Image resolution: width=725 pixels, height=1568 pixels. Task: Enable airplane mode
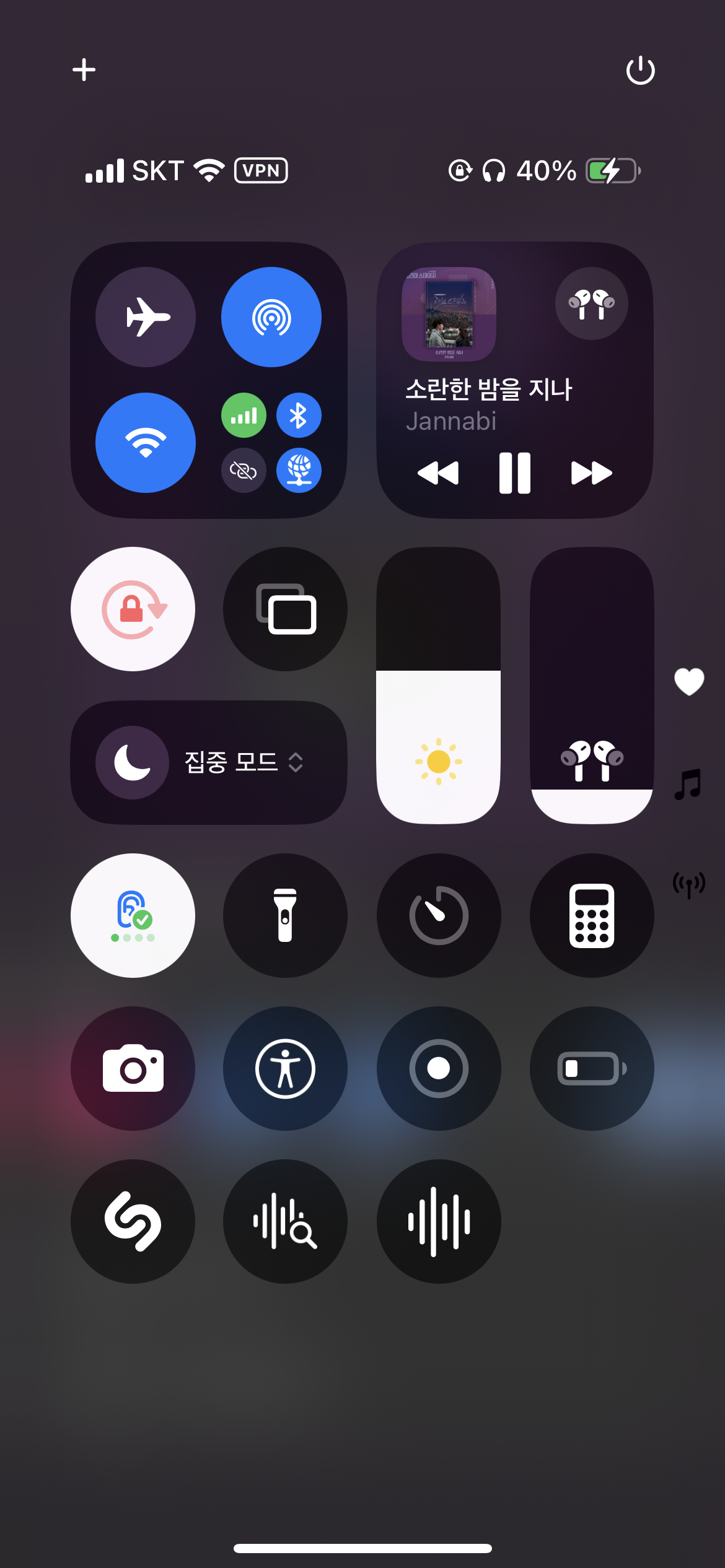146,317
